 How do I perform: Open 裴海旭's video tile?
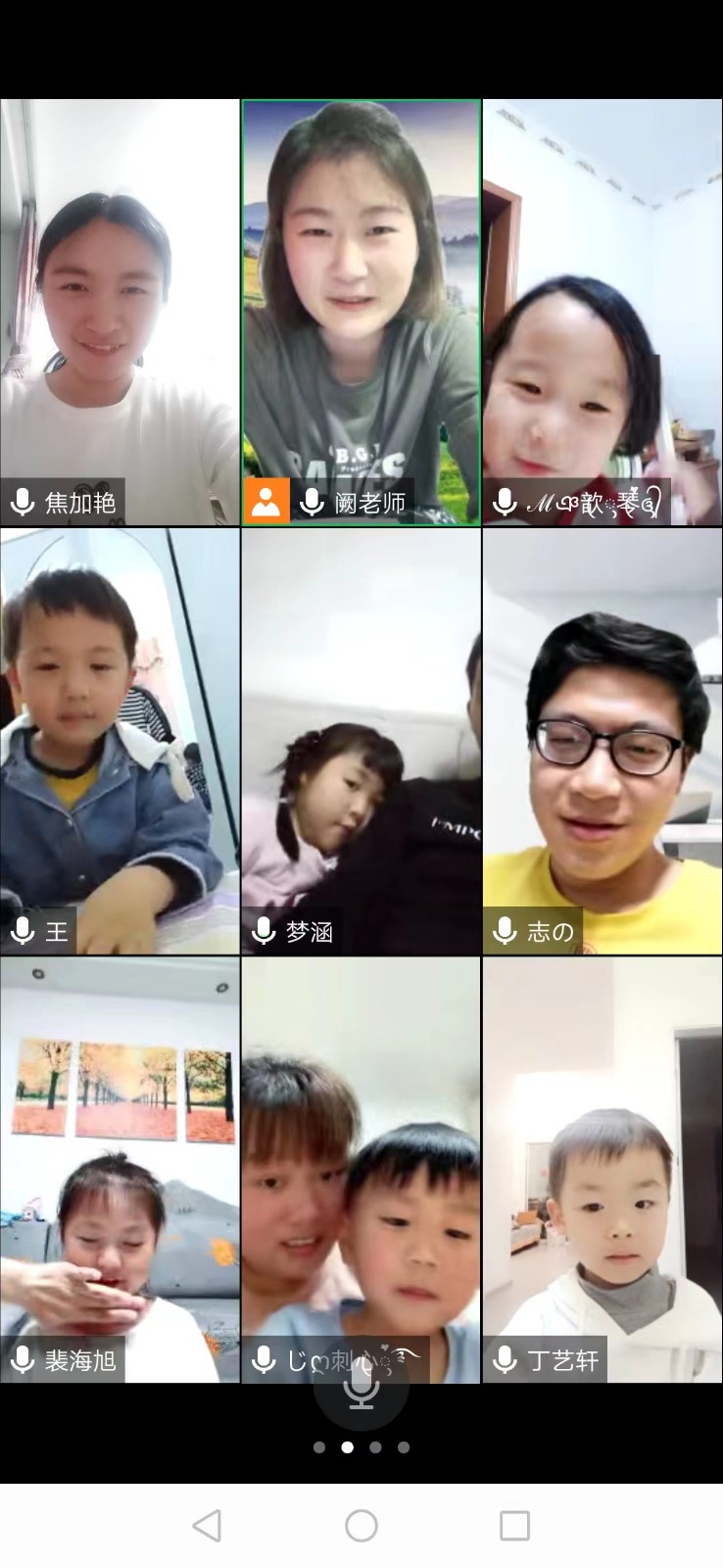click(120, 1169)
